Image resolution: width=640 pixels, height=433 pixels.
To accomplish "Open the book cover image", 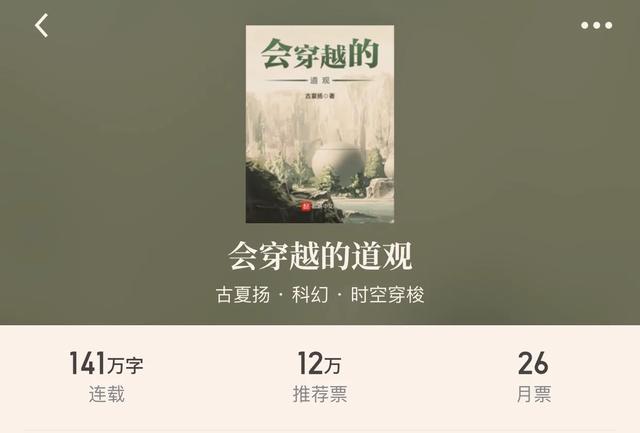I will (320, 124).
